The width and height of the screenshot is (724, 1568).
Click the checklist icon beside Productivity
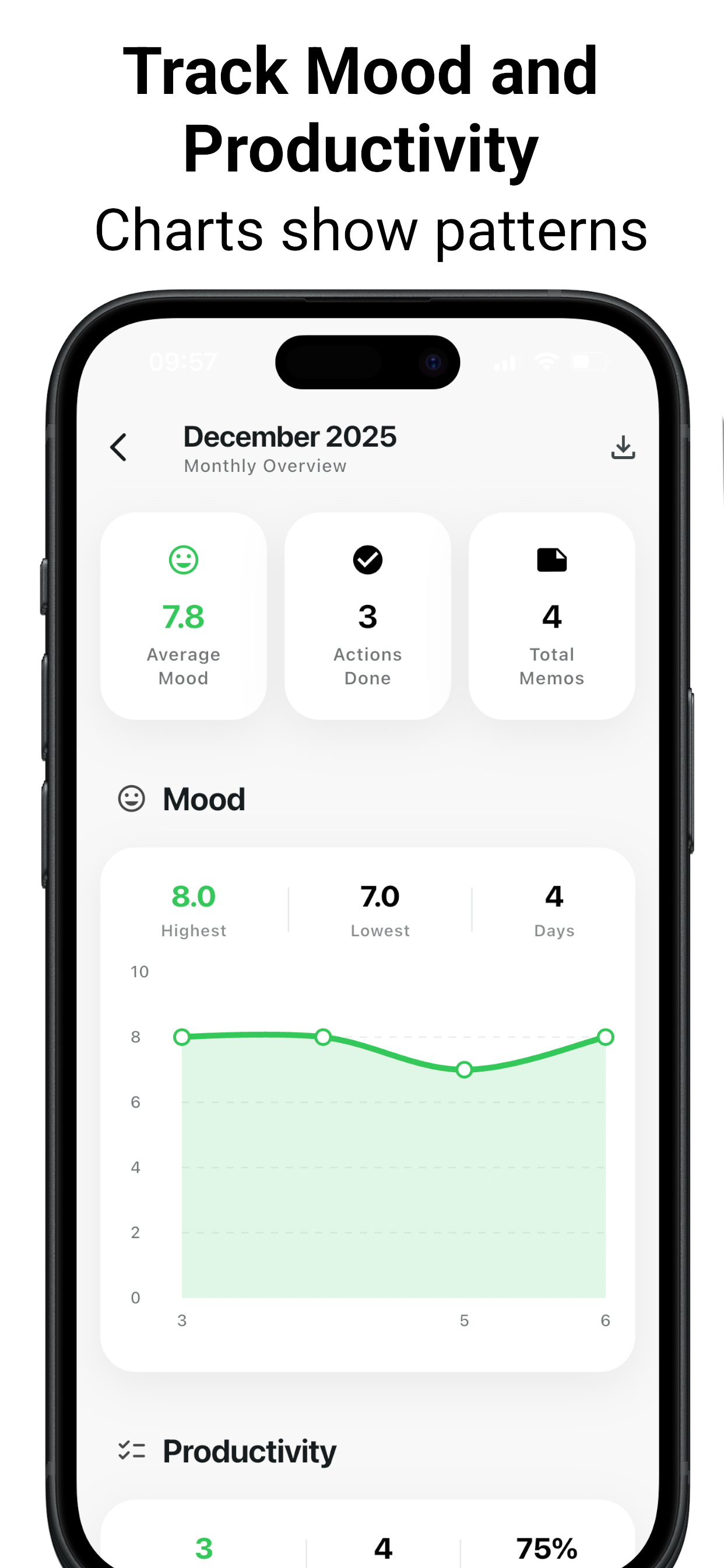pyautogui.click(x=131, y=1451)
